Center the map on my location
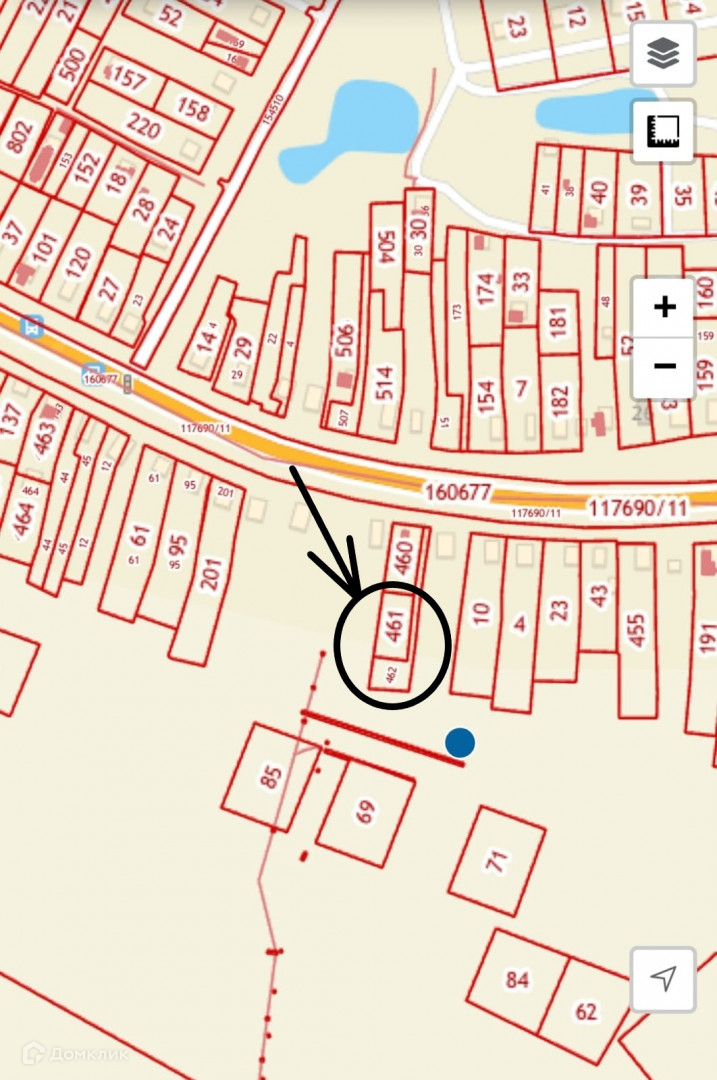This screenshot has width=717, height=1080. [x=663, y=979]
